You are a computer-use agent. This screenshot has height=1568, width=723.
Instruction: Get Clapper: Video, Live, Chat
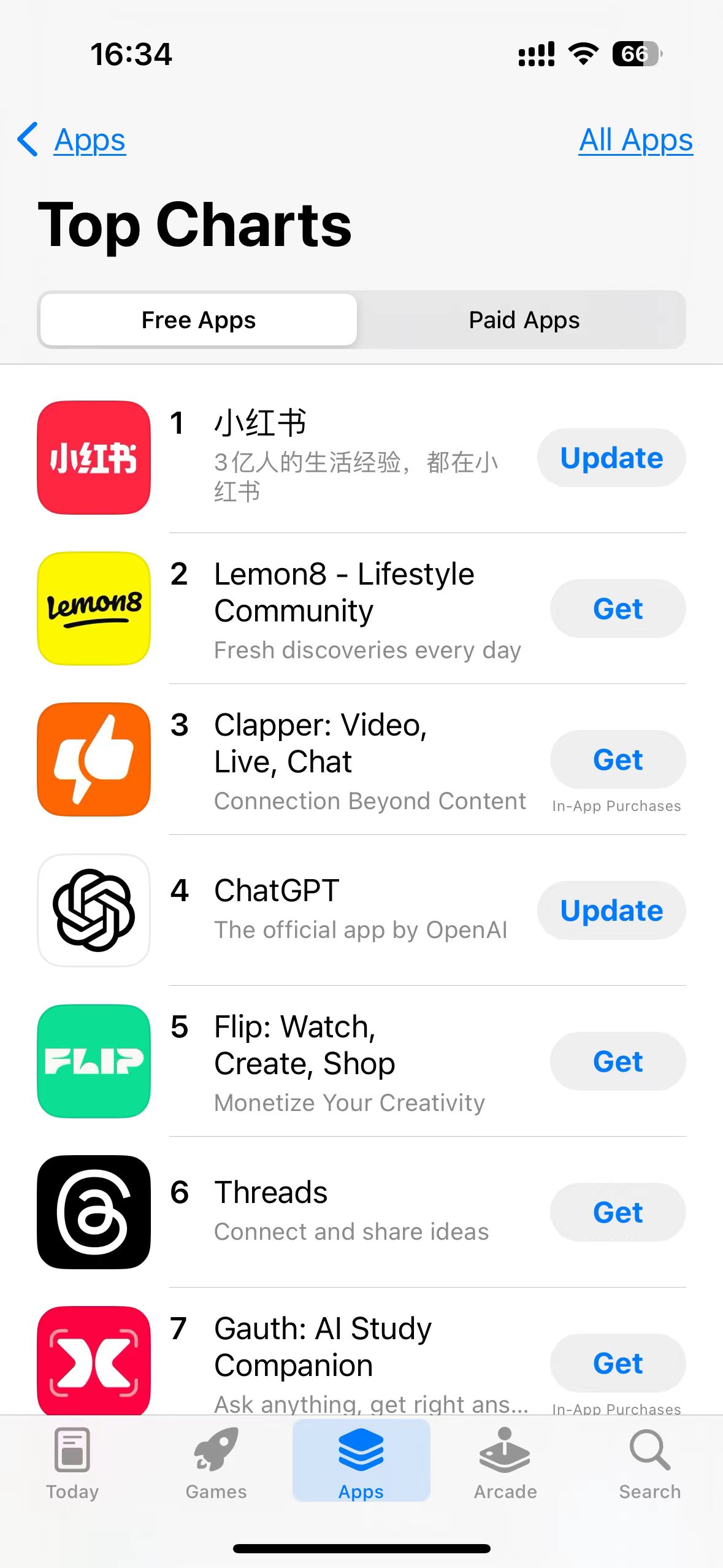[x=617, y=760]
